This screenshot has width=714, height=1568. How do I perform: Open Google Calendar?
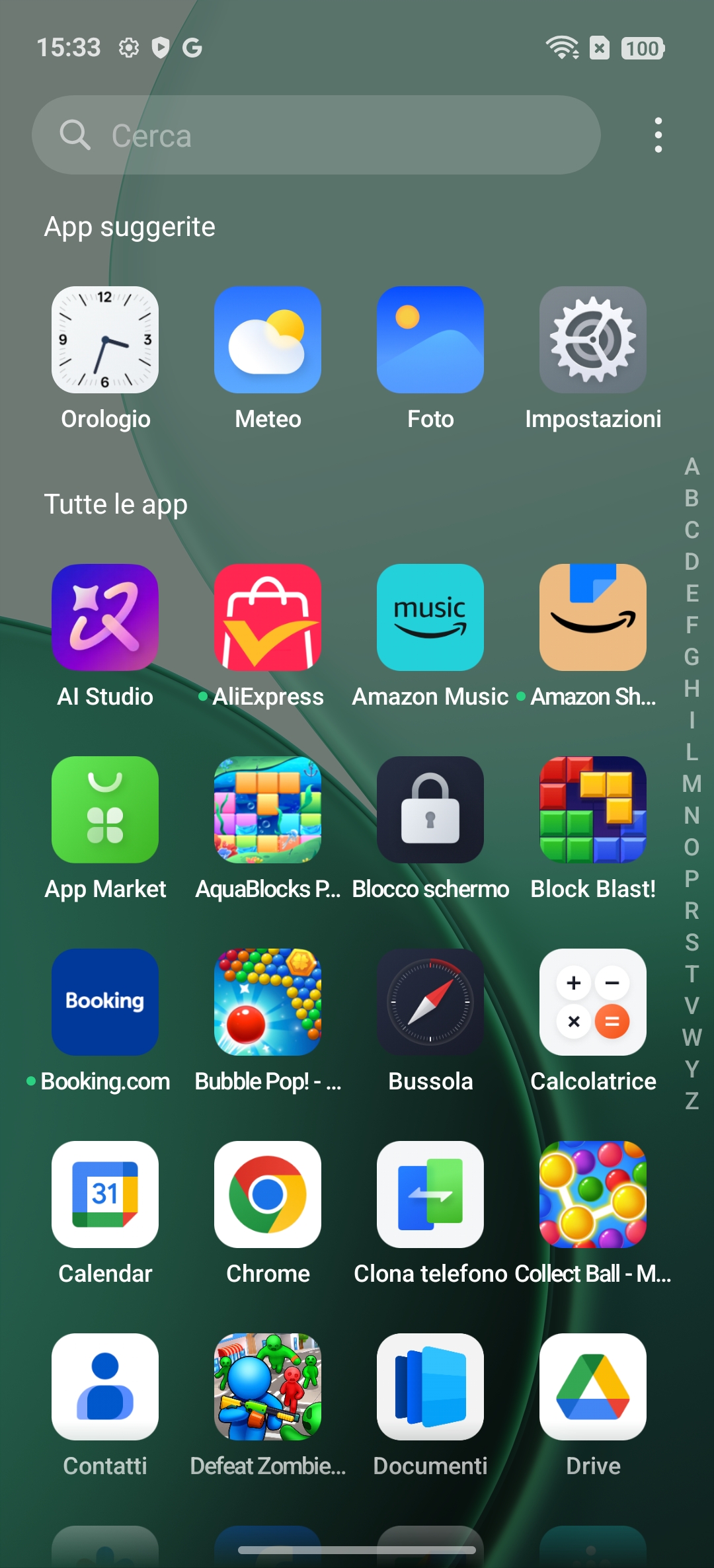105,1195
